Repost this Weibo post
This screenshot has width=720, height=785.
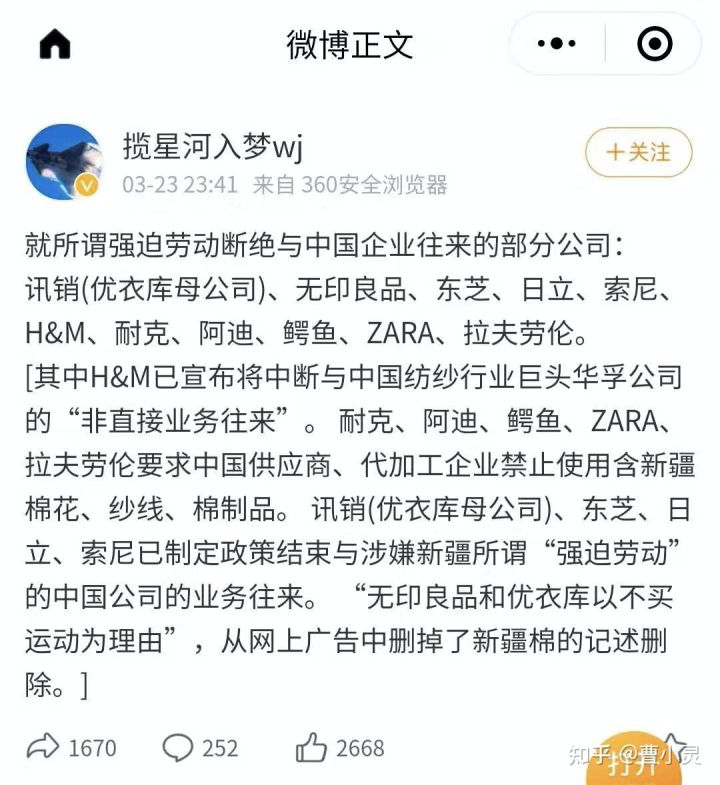tap(71, 747)
